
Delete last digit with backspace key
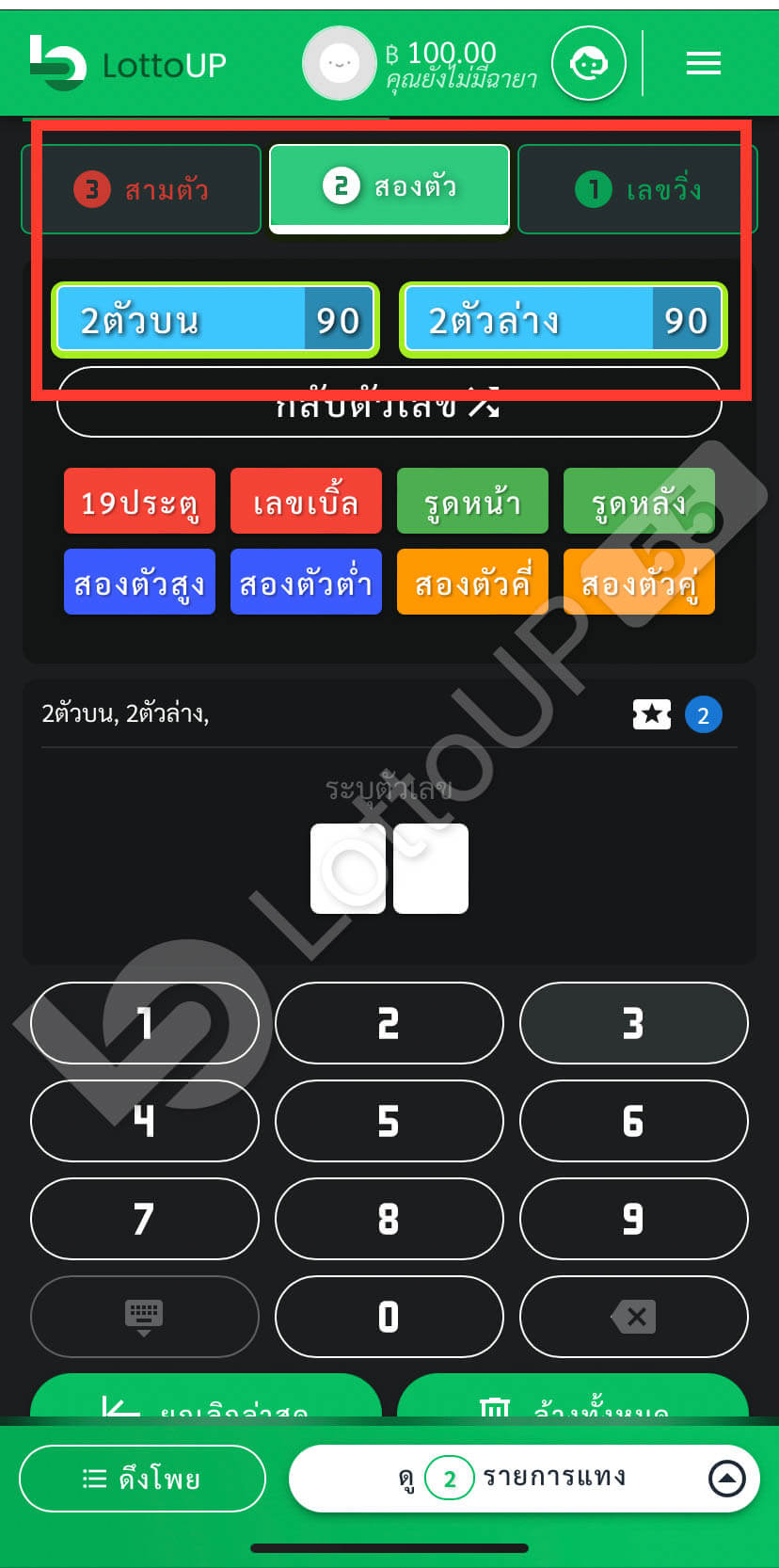click(633, 1317)
